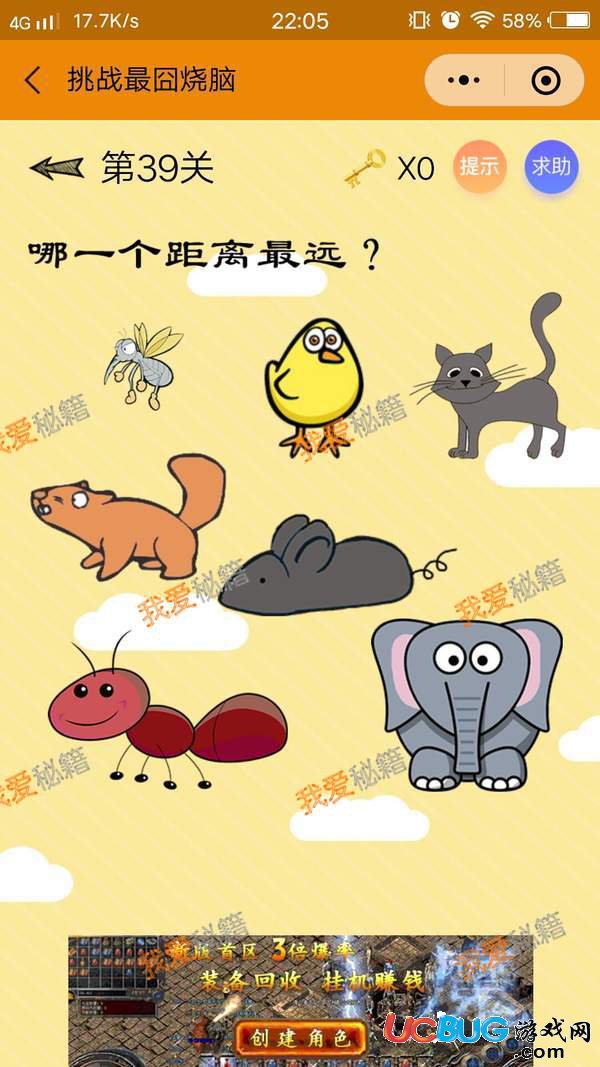Close the mini program with the circle button

tap(546, 80)
